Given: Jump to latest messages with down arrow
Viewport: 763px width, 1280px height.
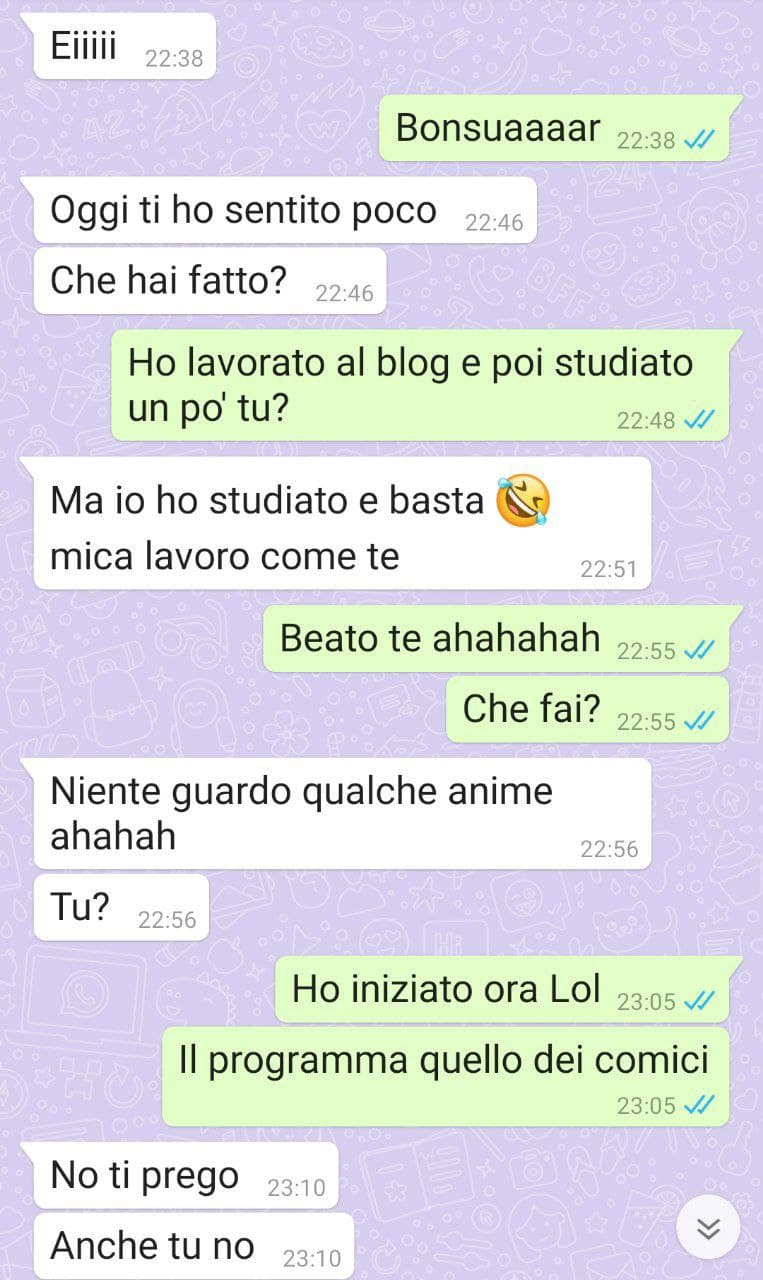Looking at the screenshot, I should tap(708, 1227).
